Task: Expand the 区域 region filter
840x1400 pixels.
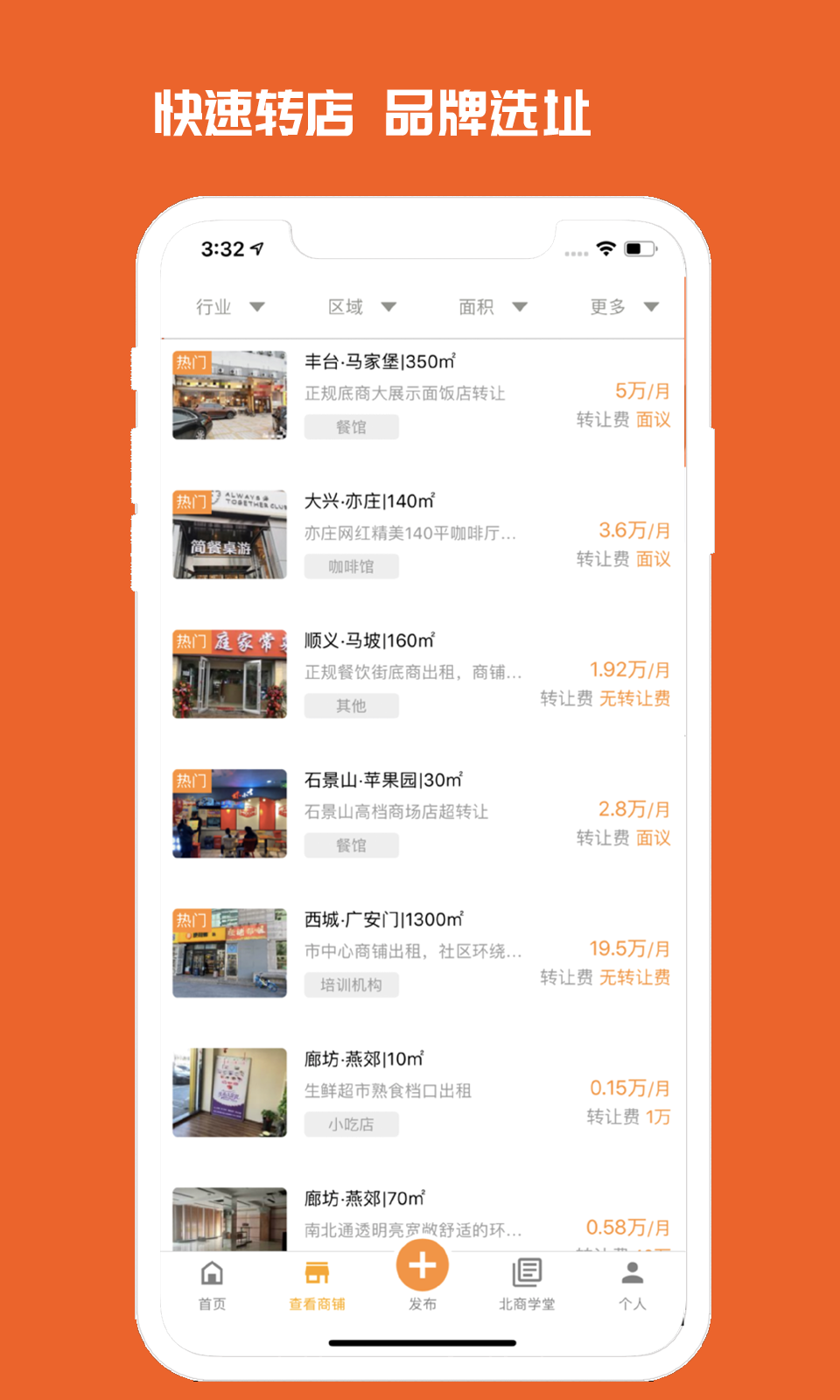Action: pyautogui.click(x=360, y=306)
